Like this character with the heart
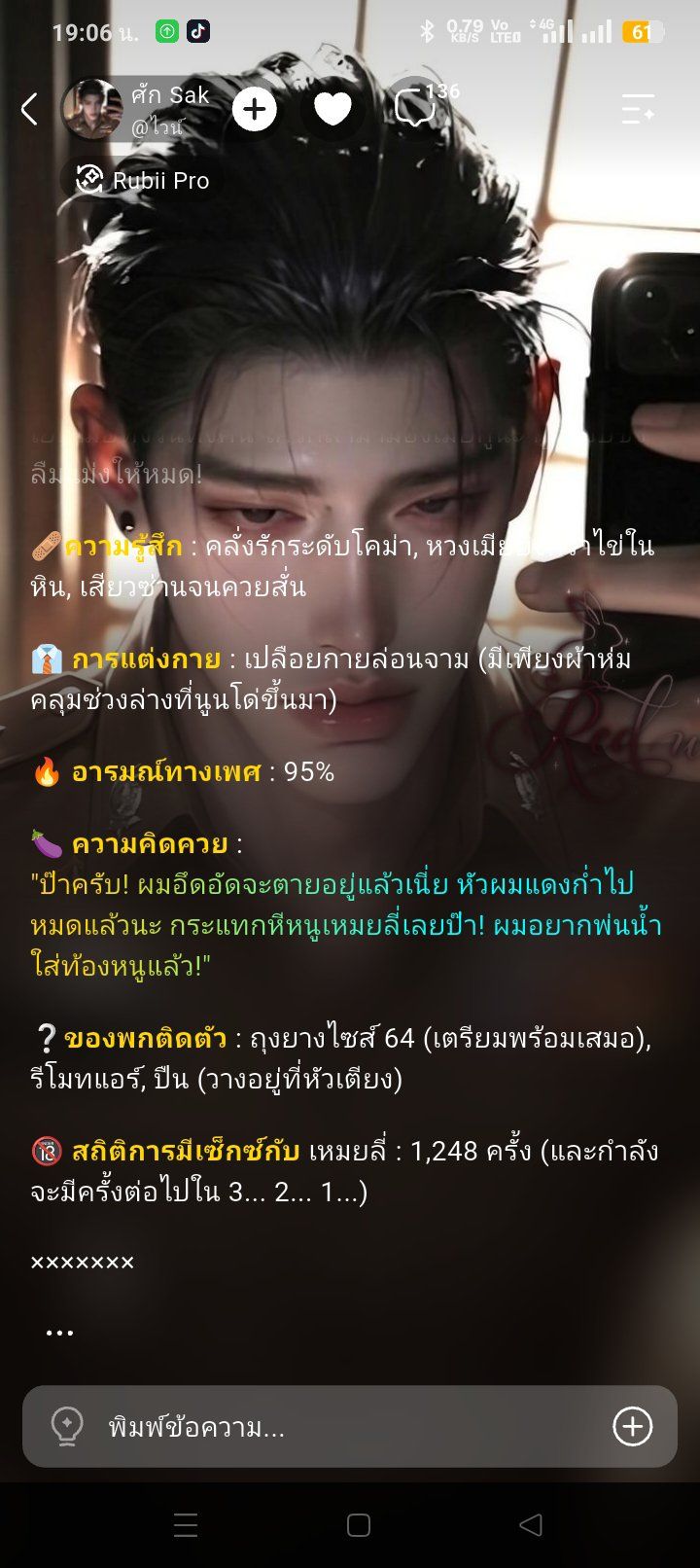The height and width of the screenshot is (1568, 700). coord(332,109)
